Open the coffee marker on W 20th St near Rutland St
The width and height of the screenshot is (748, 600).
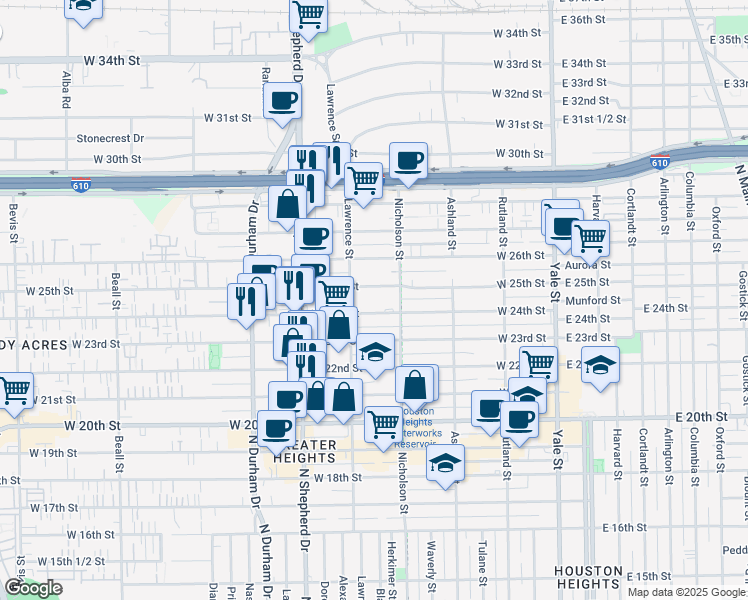tap(519, 421)
